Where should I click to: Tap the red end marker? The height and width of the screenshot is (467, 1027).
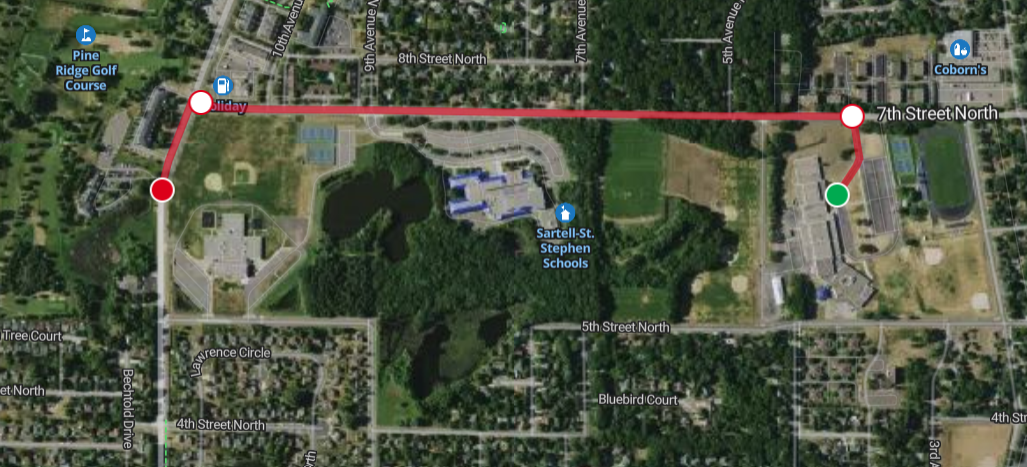click(x=162, y=190)
